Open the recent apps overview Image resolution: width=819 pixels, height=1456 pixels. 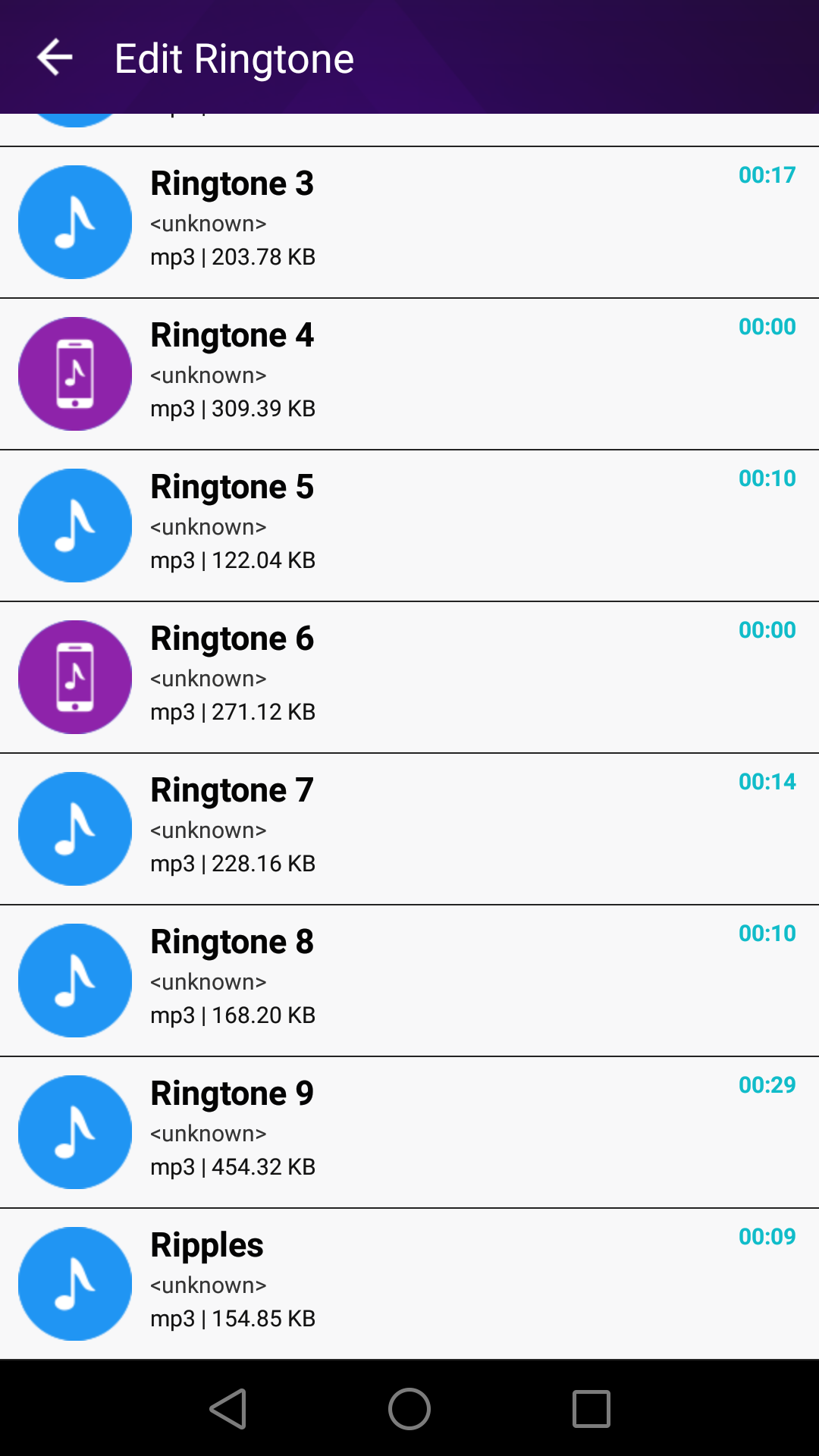[x=591, y=1409]
